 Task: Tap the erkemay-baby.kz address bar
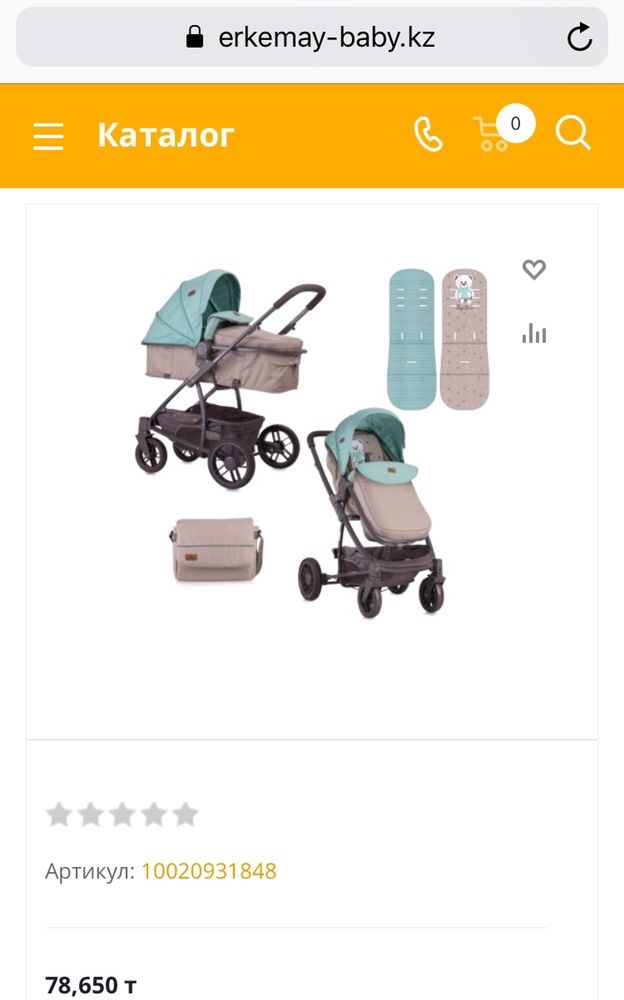311,38
